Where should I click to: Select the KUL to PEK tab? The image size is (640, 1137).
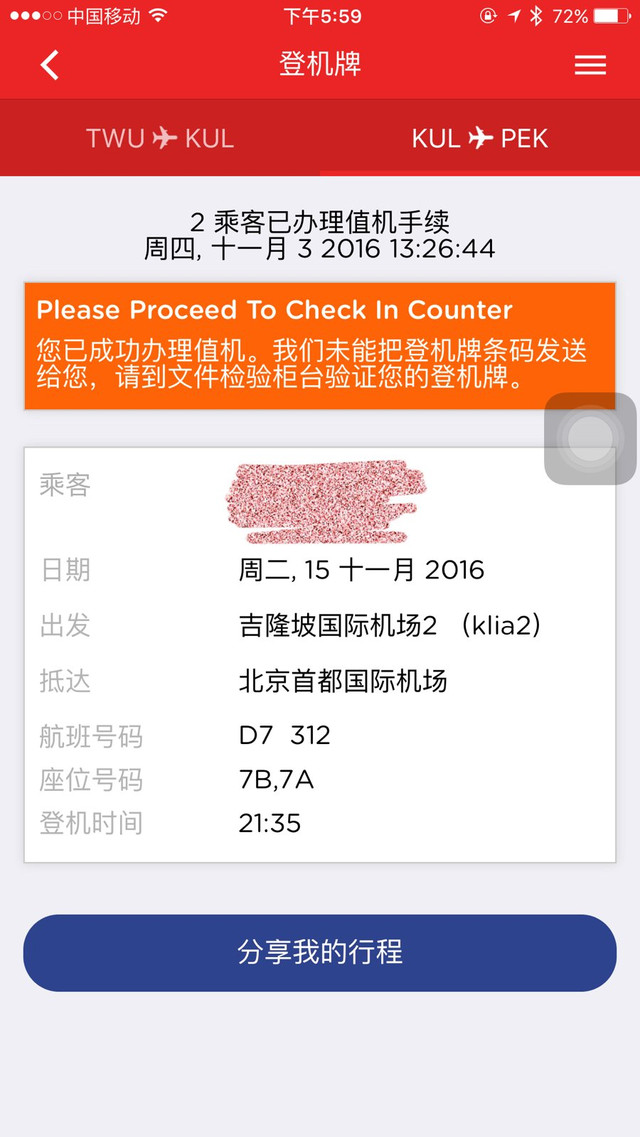480,138
